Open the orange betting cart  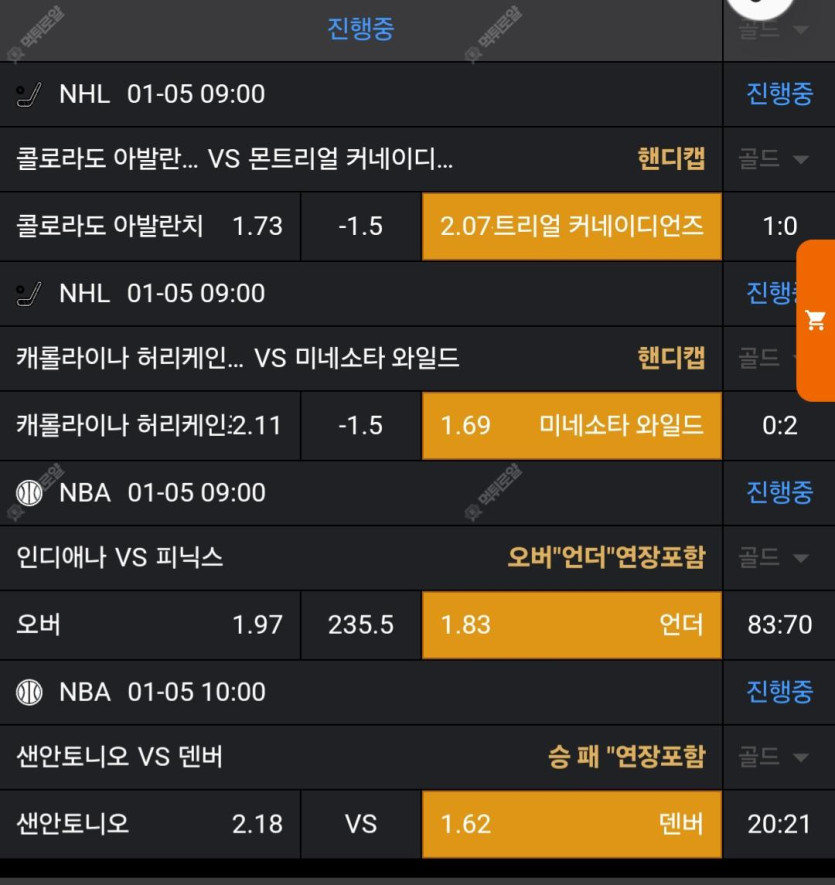(816, 321)
